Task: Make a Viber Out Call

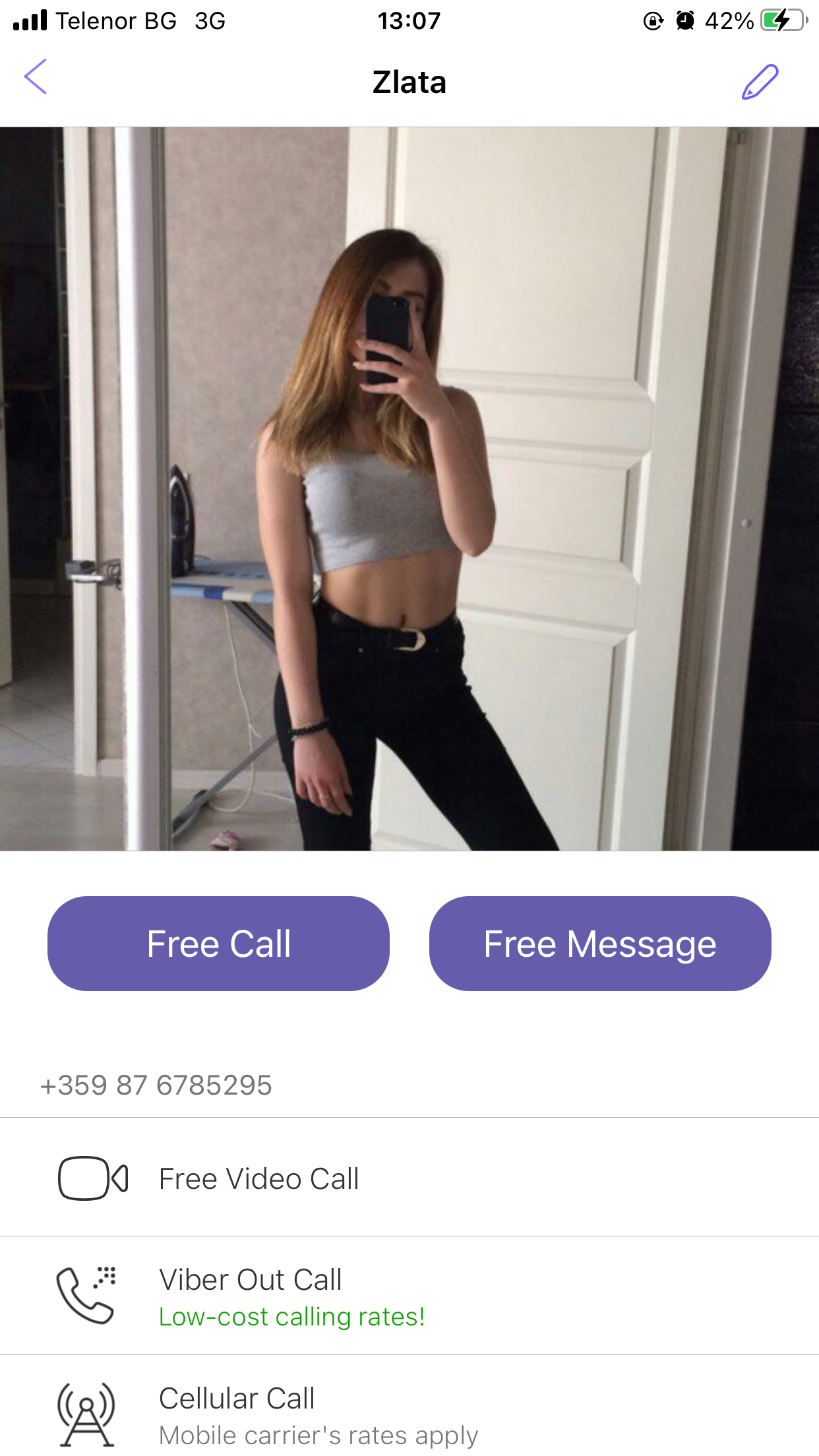Action: pos(251,1295)
